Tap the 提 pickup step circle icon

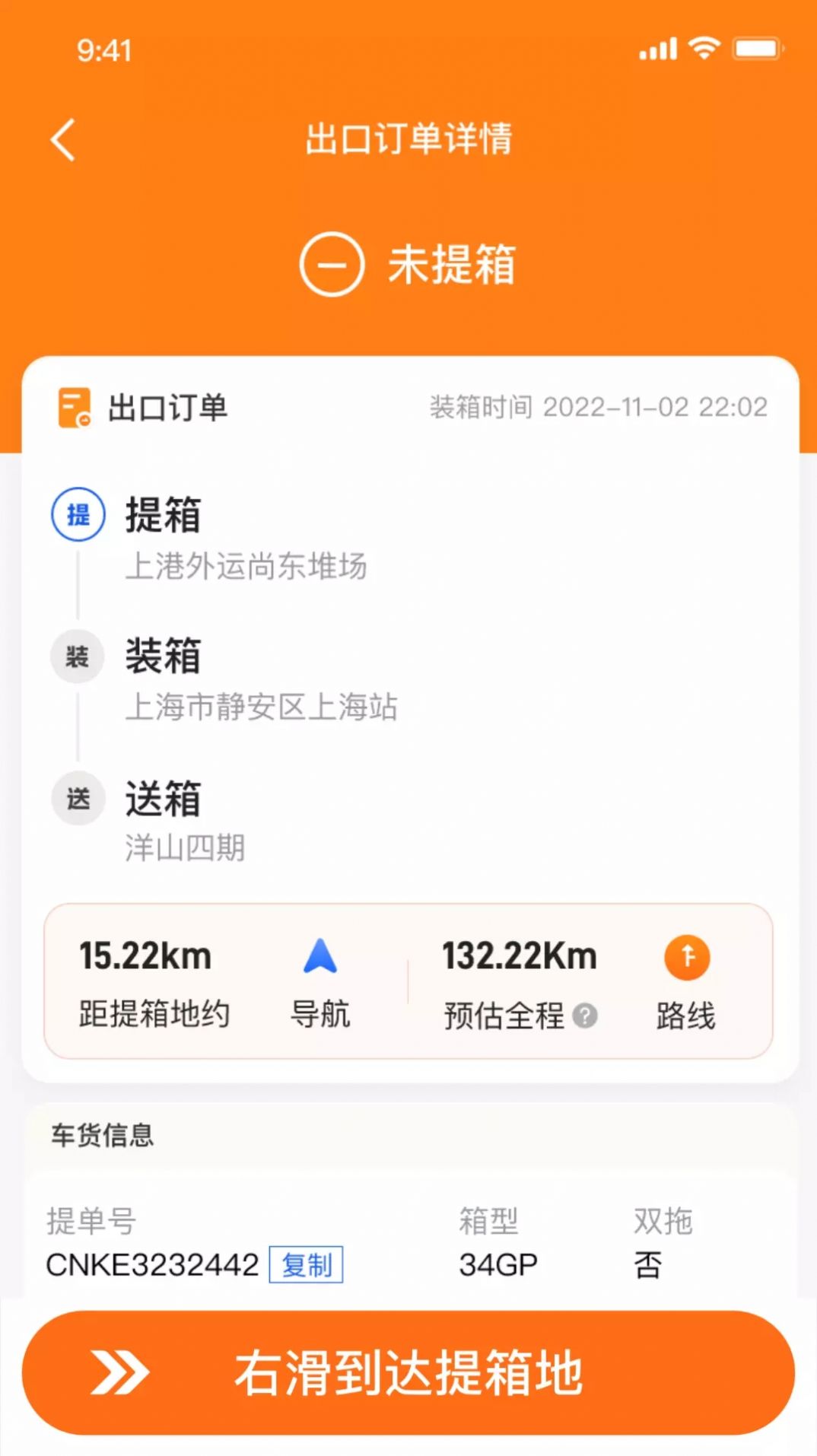77,513
